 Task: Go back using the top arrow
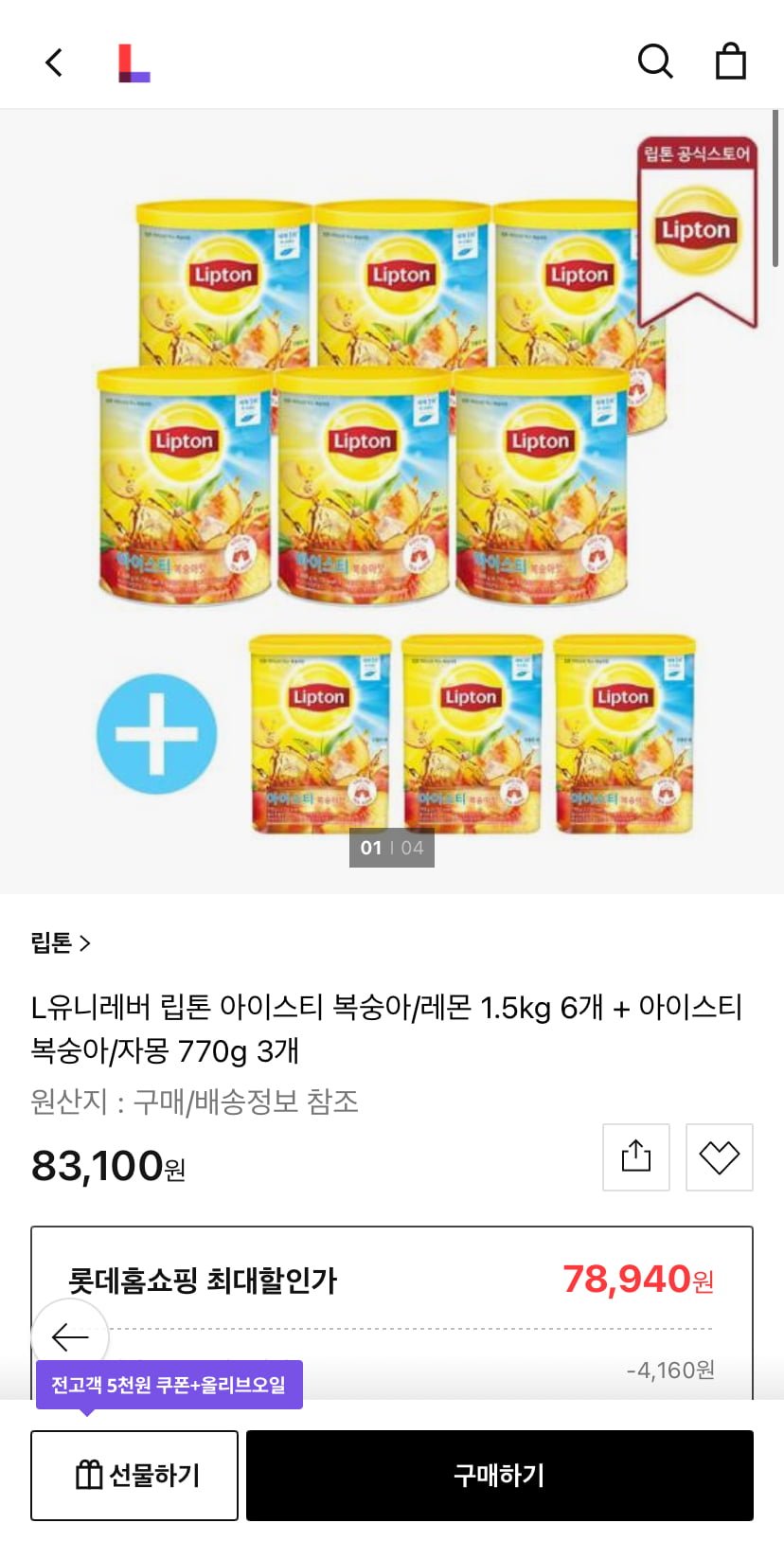click(54, 63)
